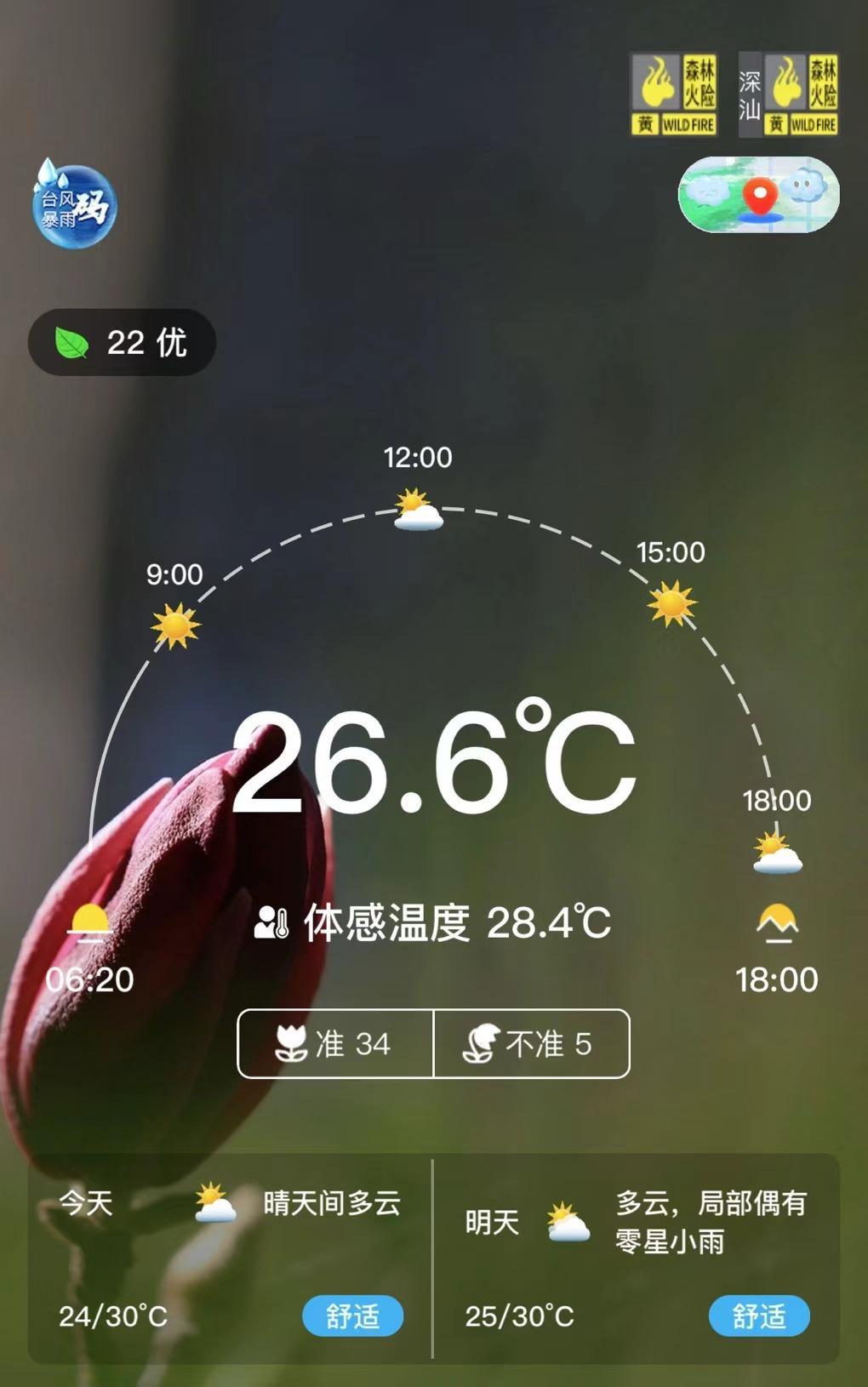Screen dimensions: 868x1387
Task: View the 12:00 hourly forecast
Action: pos(419,509)
